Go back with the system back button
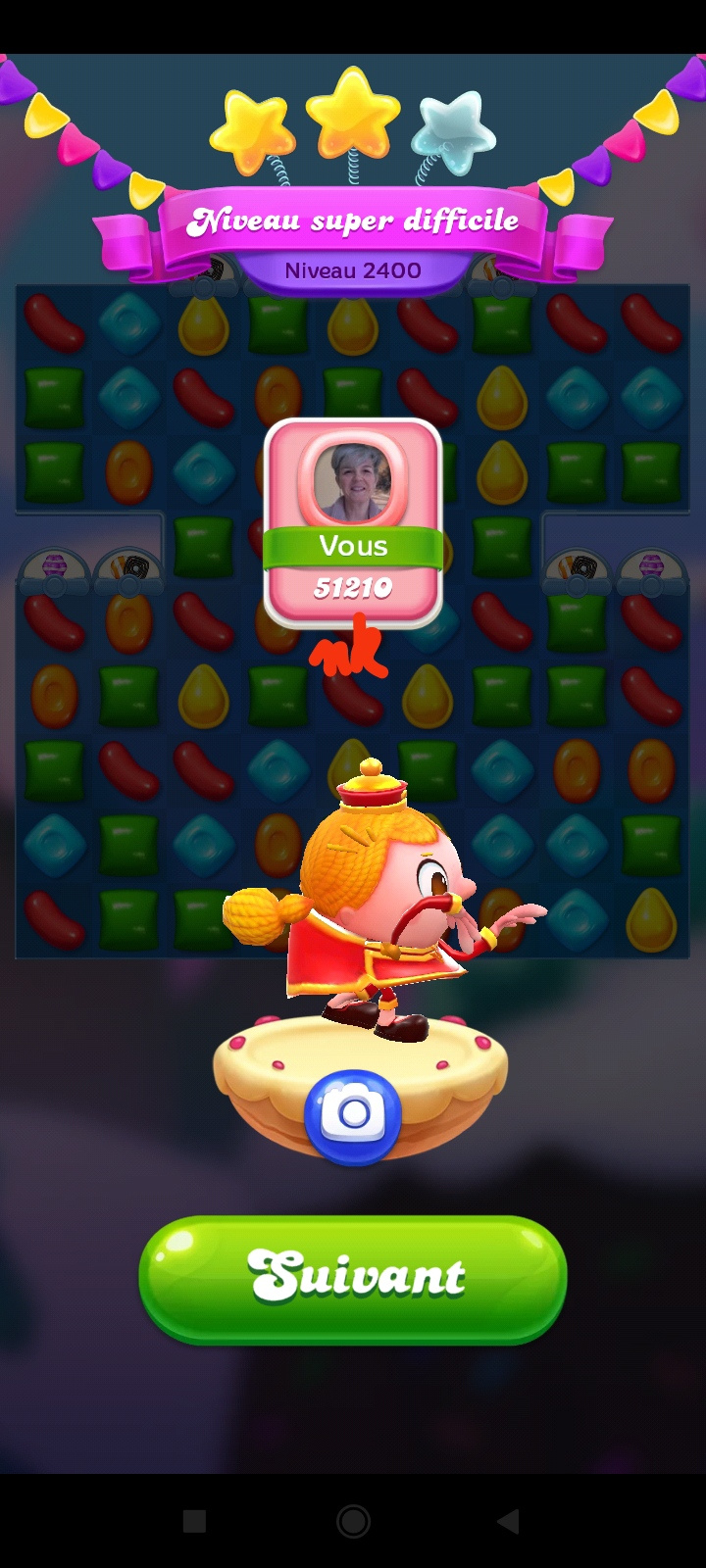 (508, 1521)
